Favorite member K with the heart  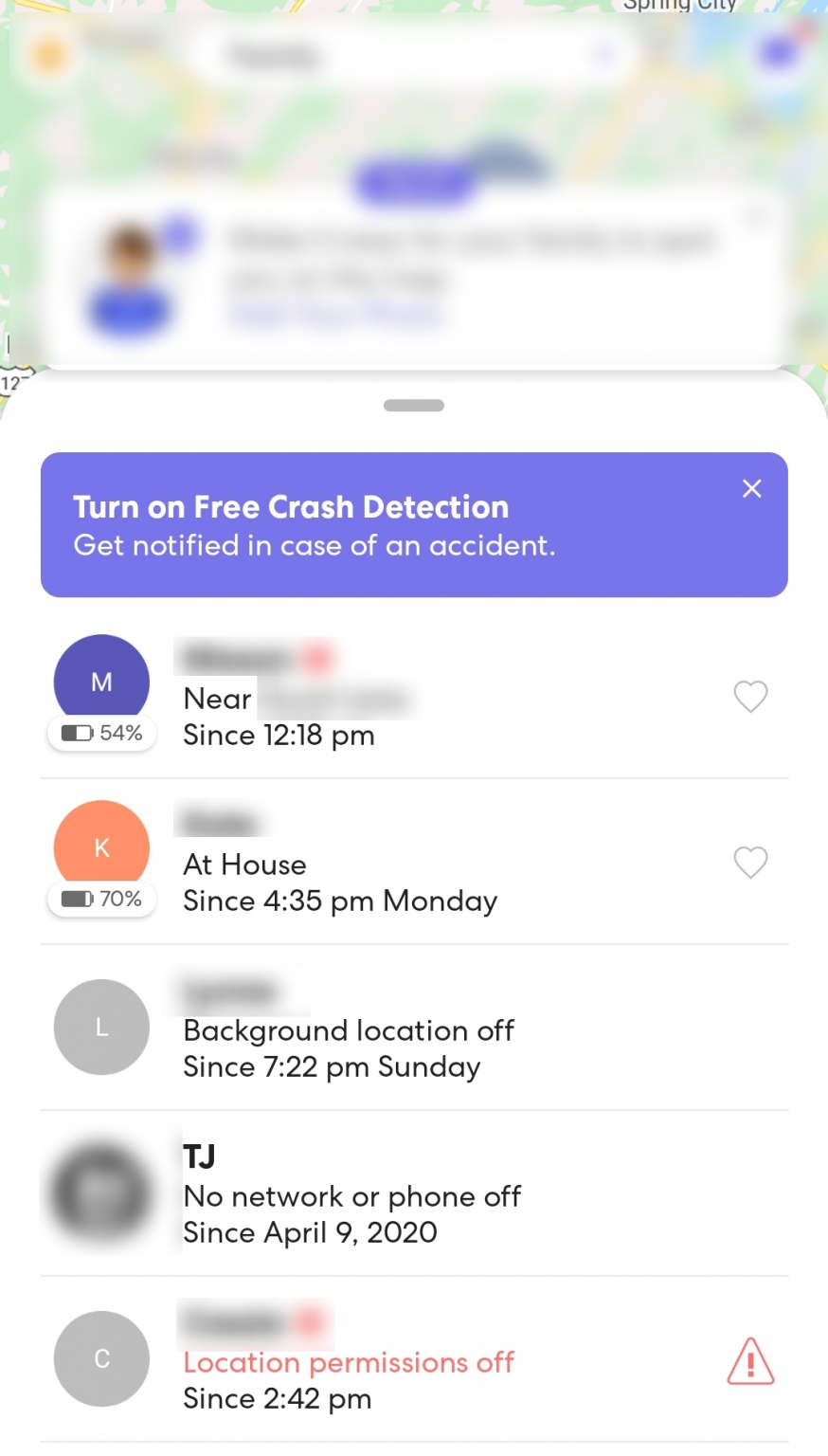point(750,864)
